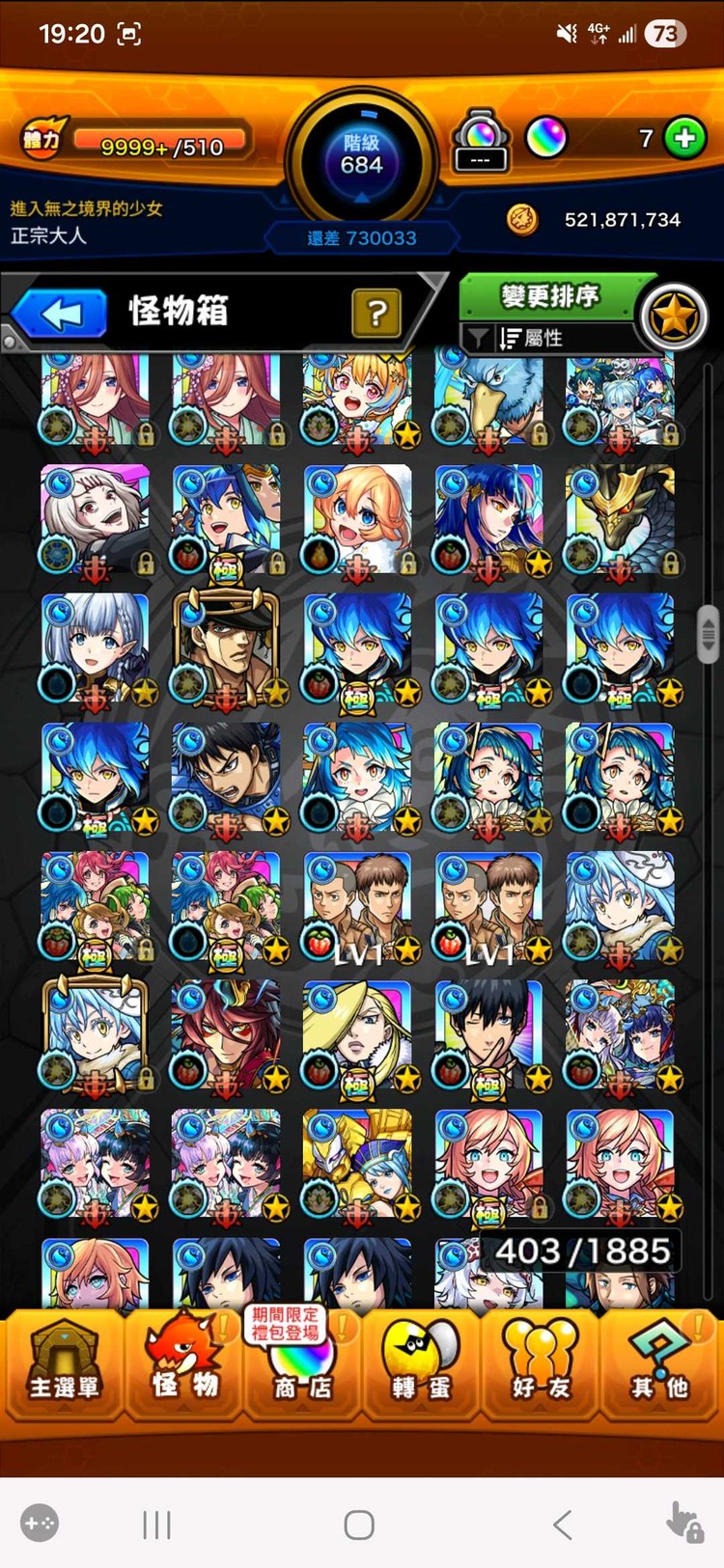Select the monster with the captain's hat

coord(226,648)
